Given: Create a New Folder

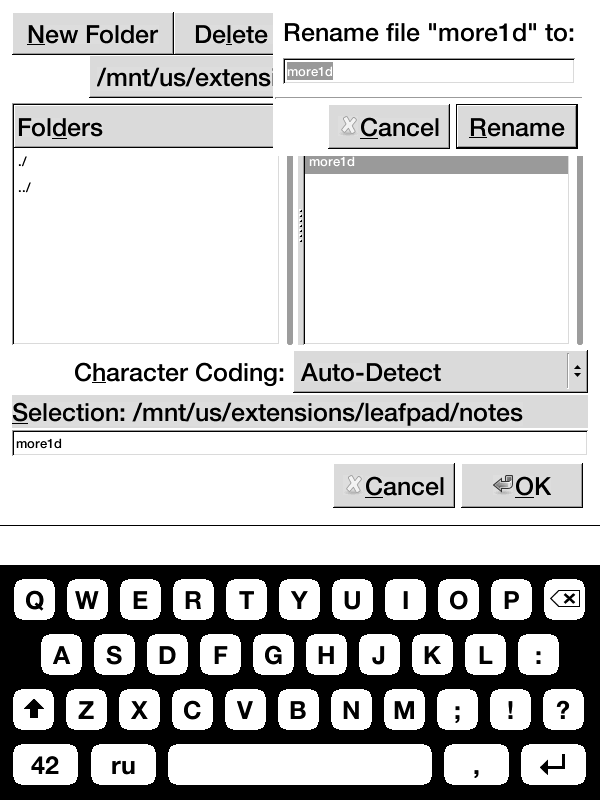Looking at the screenshot, I should coord(92,35).
